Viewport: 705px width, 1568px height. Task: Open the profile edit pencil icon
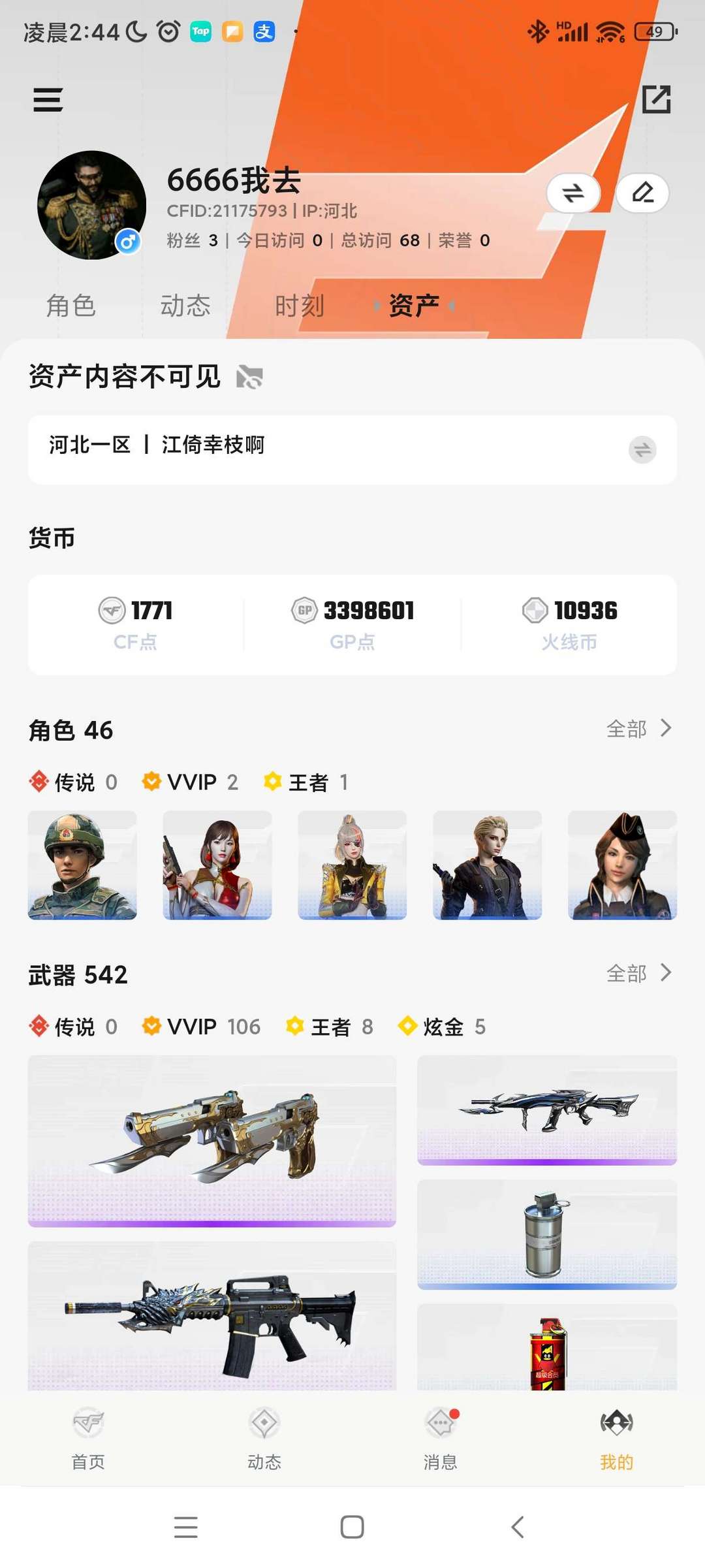(x=642, y=194)
